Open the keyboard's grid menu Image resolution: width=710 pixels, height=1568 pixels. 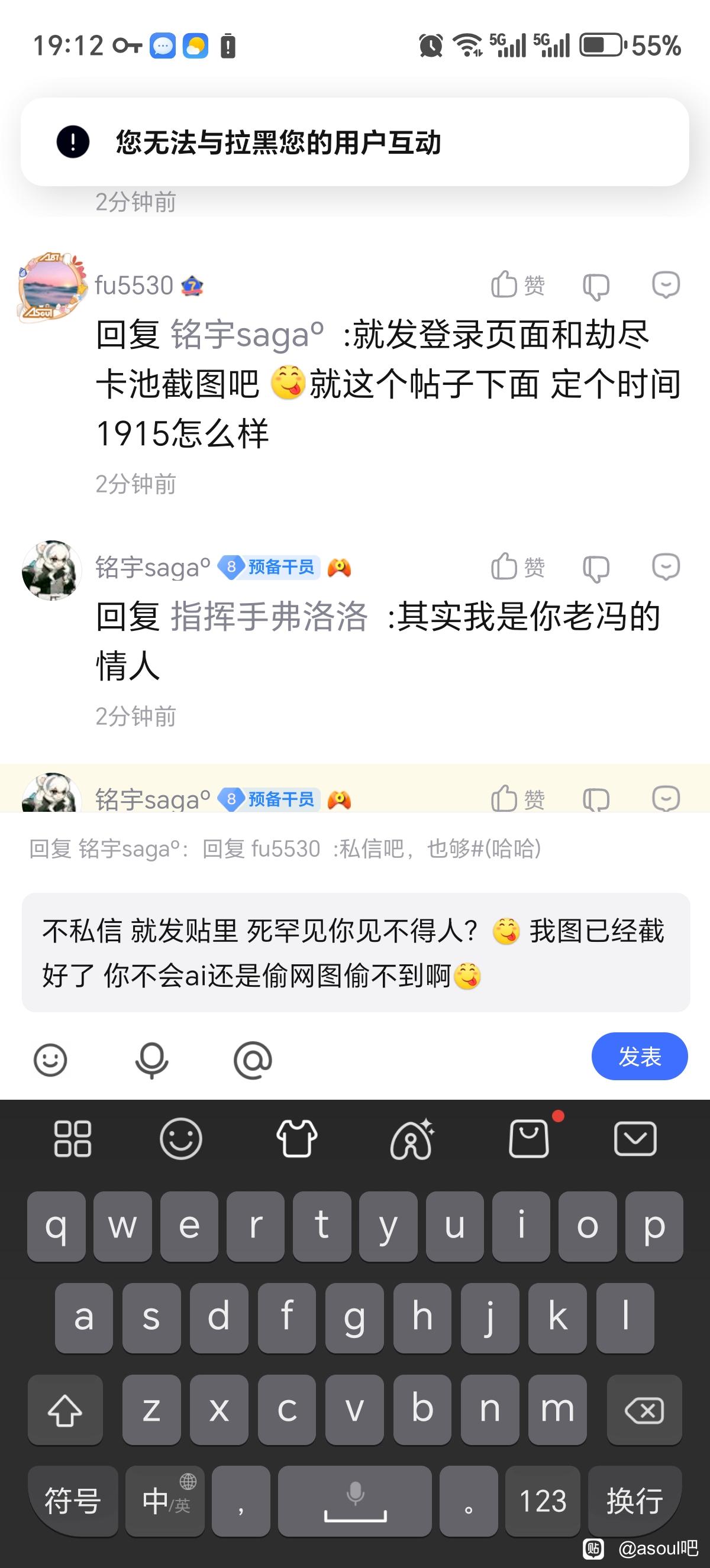[72, 1139]
